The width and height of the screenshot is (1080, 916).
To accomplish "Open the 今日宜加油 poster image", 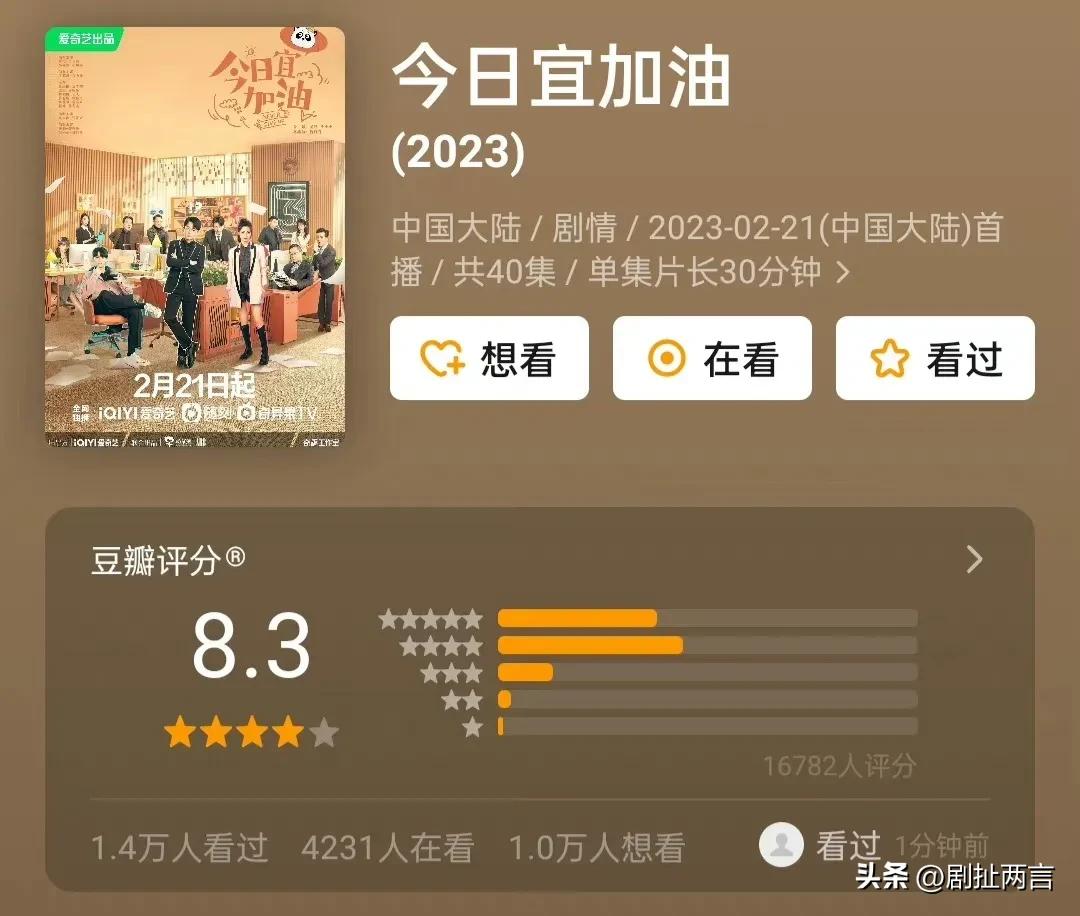I will [x=195, y=237].
